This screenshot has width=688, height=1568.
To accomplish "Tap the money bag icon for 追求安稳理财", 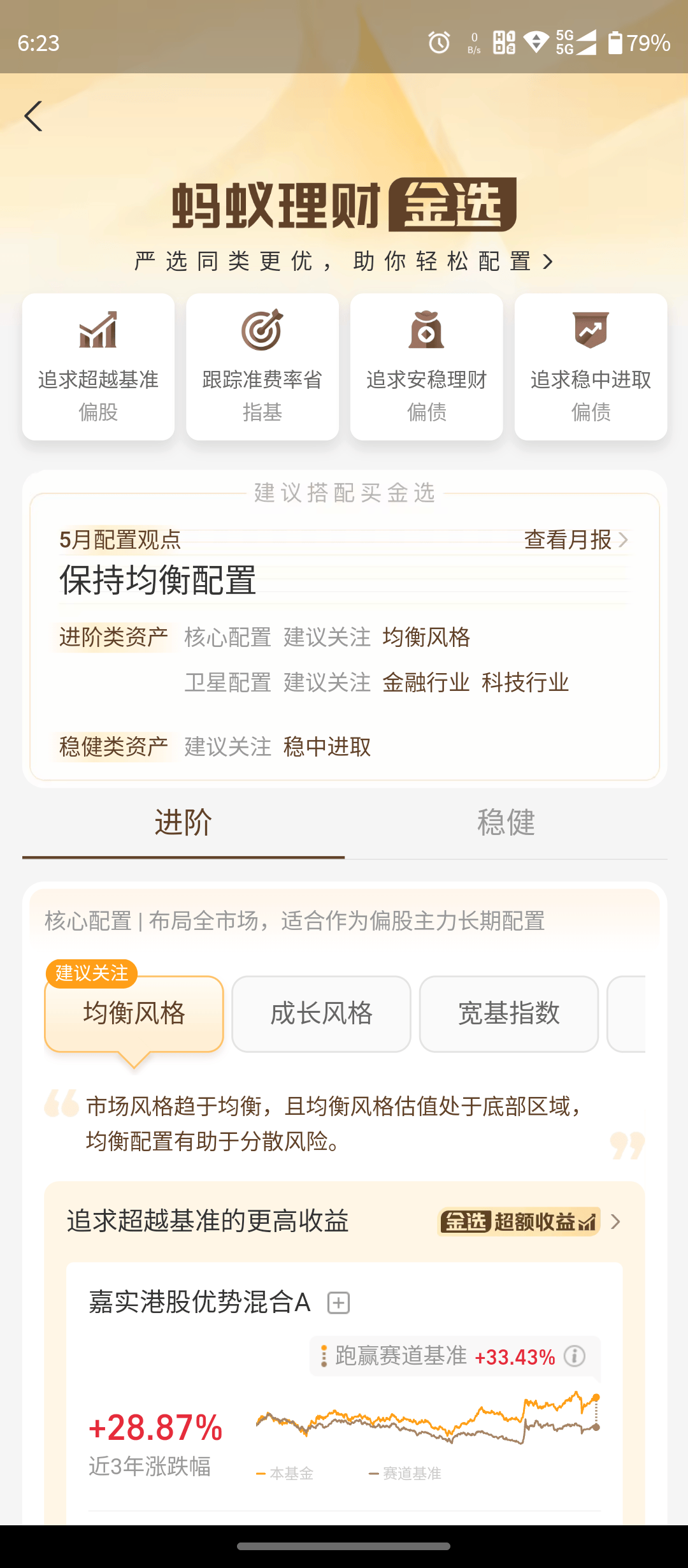I will (x=426, y=331).
